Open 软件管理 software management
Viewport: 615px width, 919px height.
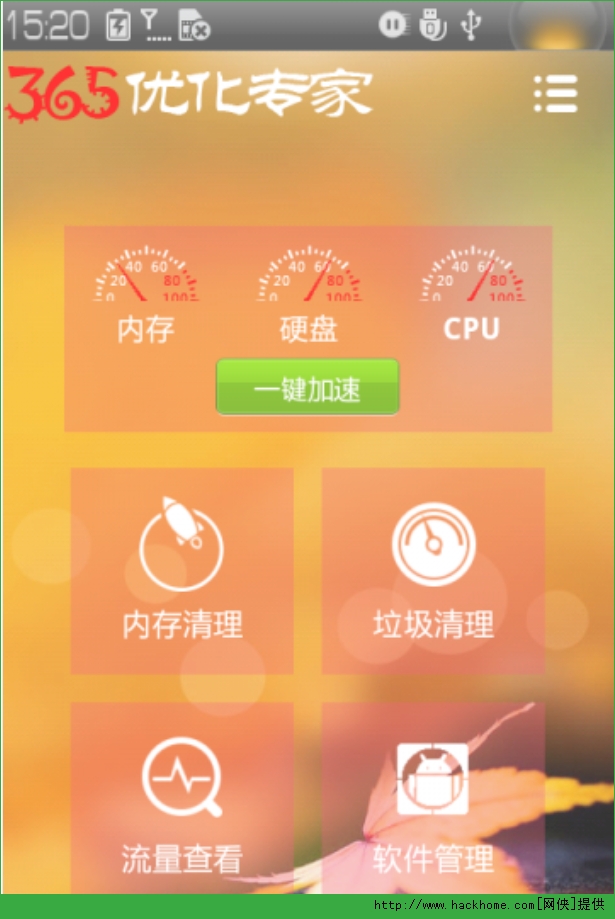[433, 798]
